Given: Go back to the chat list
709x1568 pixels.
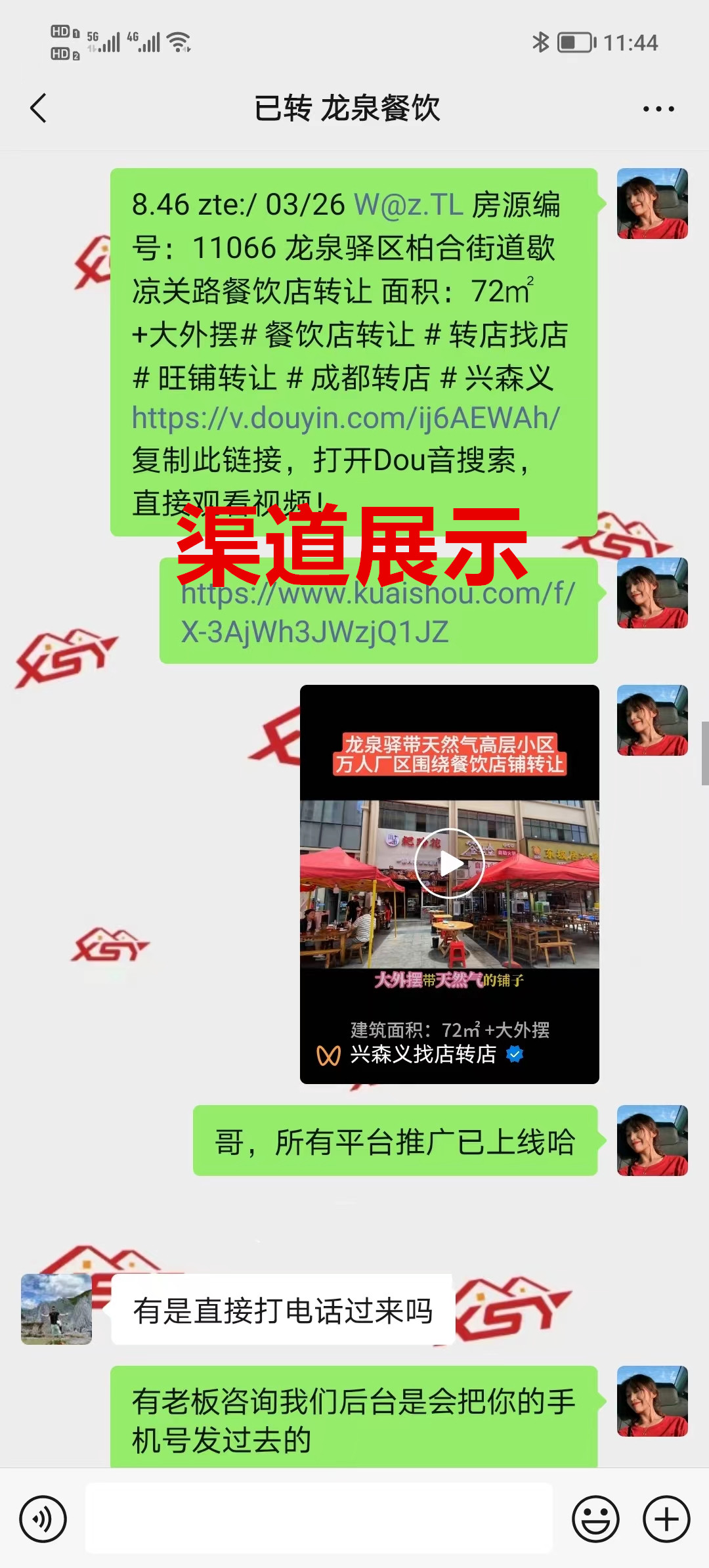Looking at the screenshot, I should 39,108.
